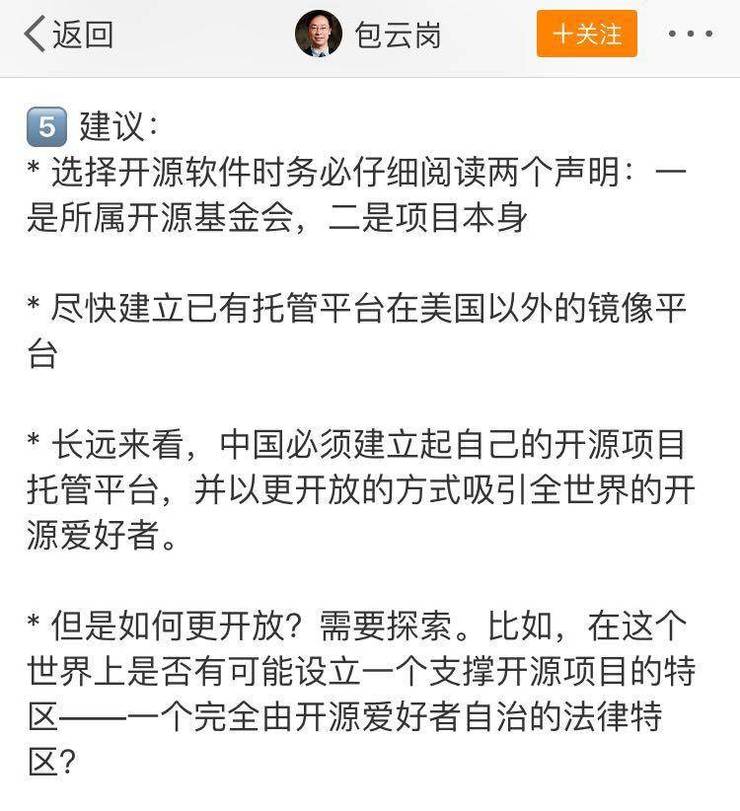
Task: Click the top navigation bar area
Action: [x=370, y=33]
